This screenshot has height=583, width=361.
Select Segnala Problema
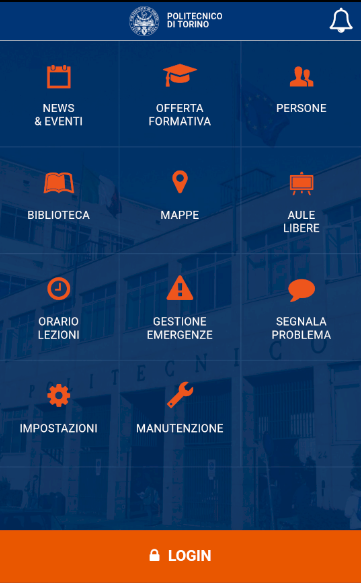pos(301,307)
